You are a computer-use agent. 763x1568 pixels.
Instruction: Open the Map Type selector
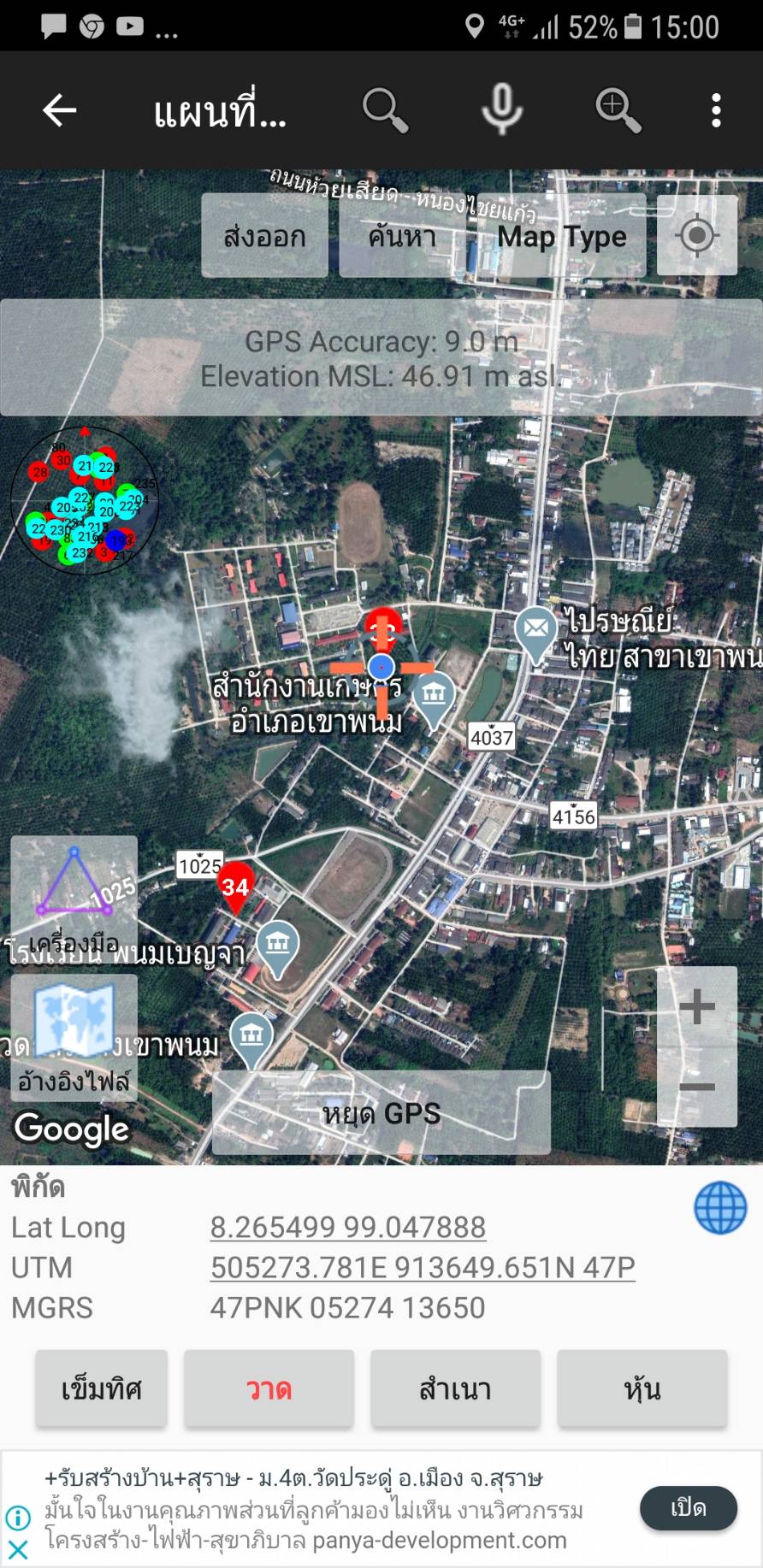(x=561, y=236)
